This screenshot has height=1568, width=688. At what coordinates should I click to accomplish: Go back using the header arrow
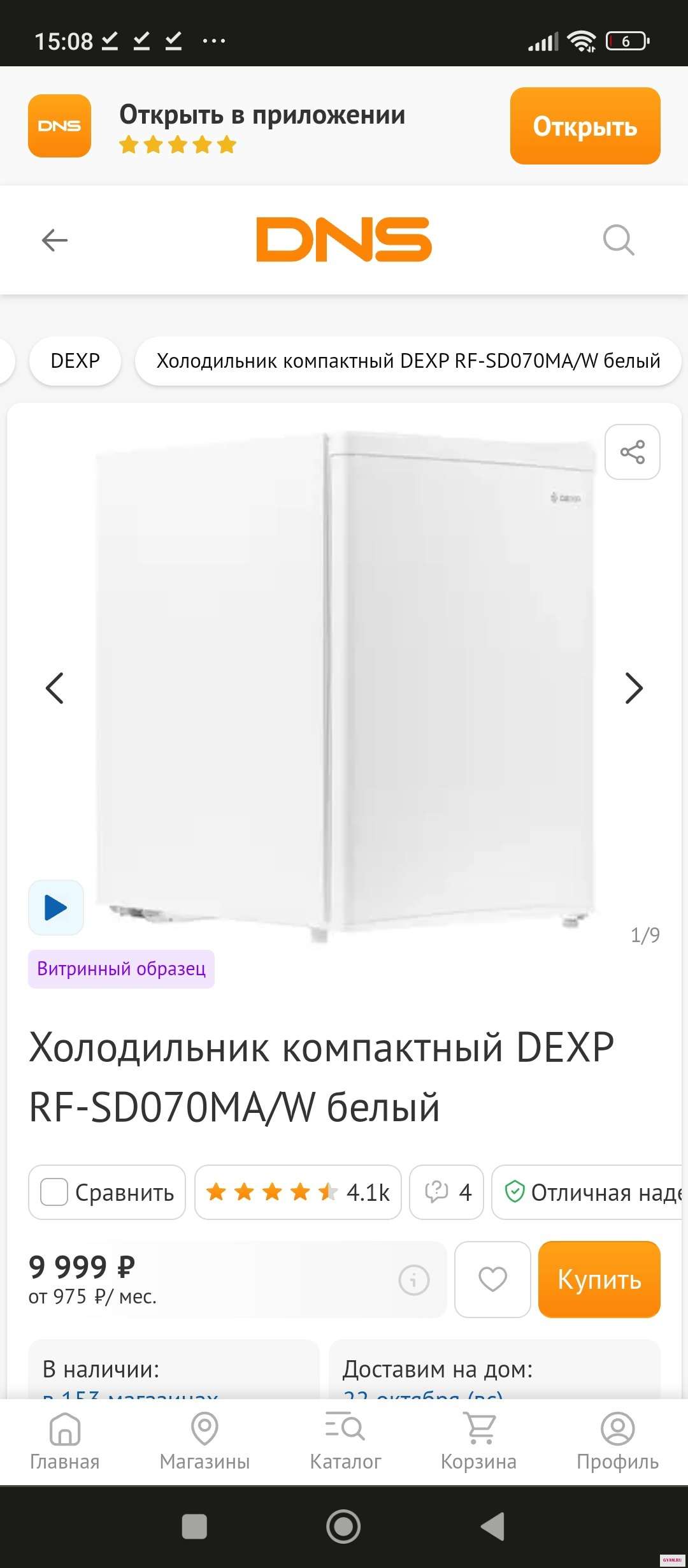(55, 240)
